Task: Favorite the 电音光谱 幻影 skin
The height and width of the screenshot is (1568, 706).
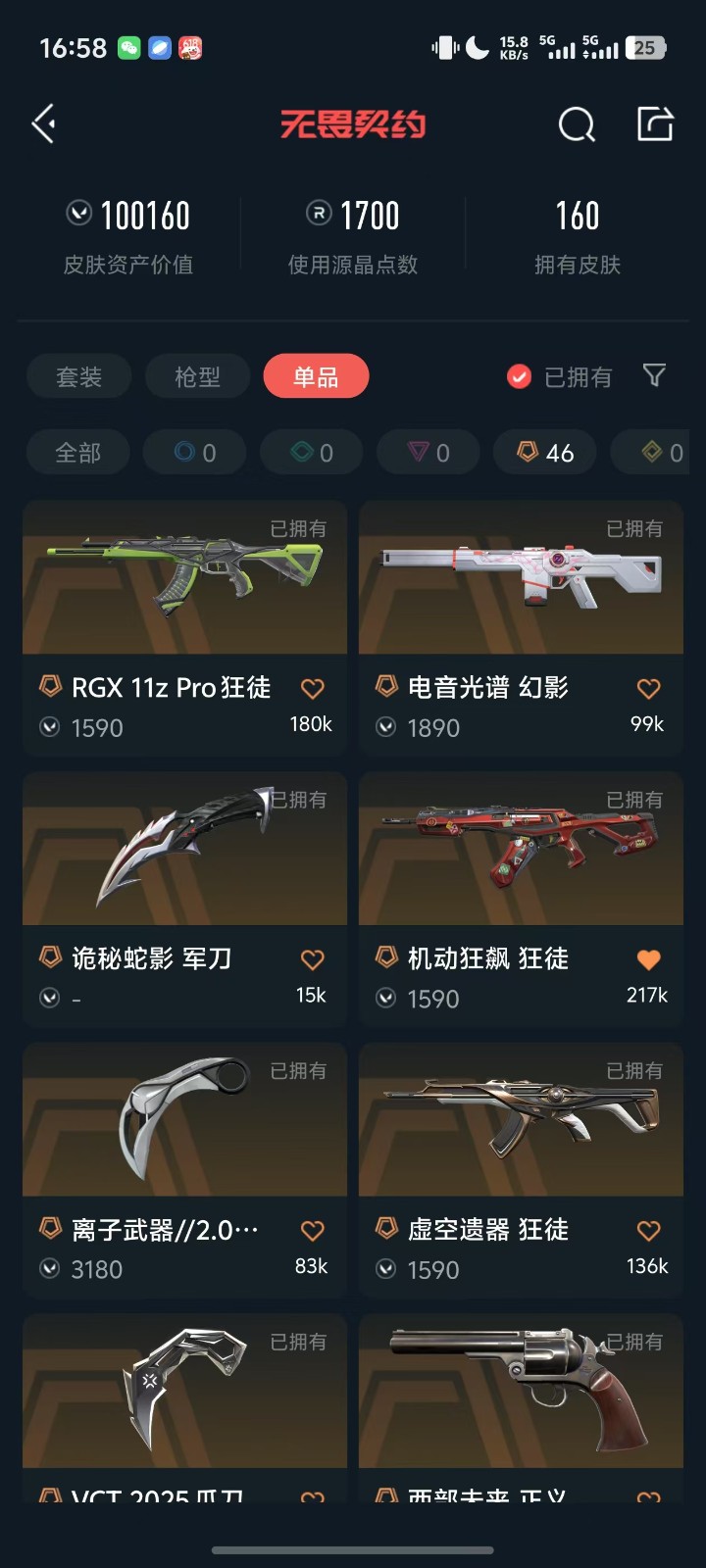Action: [648, 689]
